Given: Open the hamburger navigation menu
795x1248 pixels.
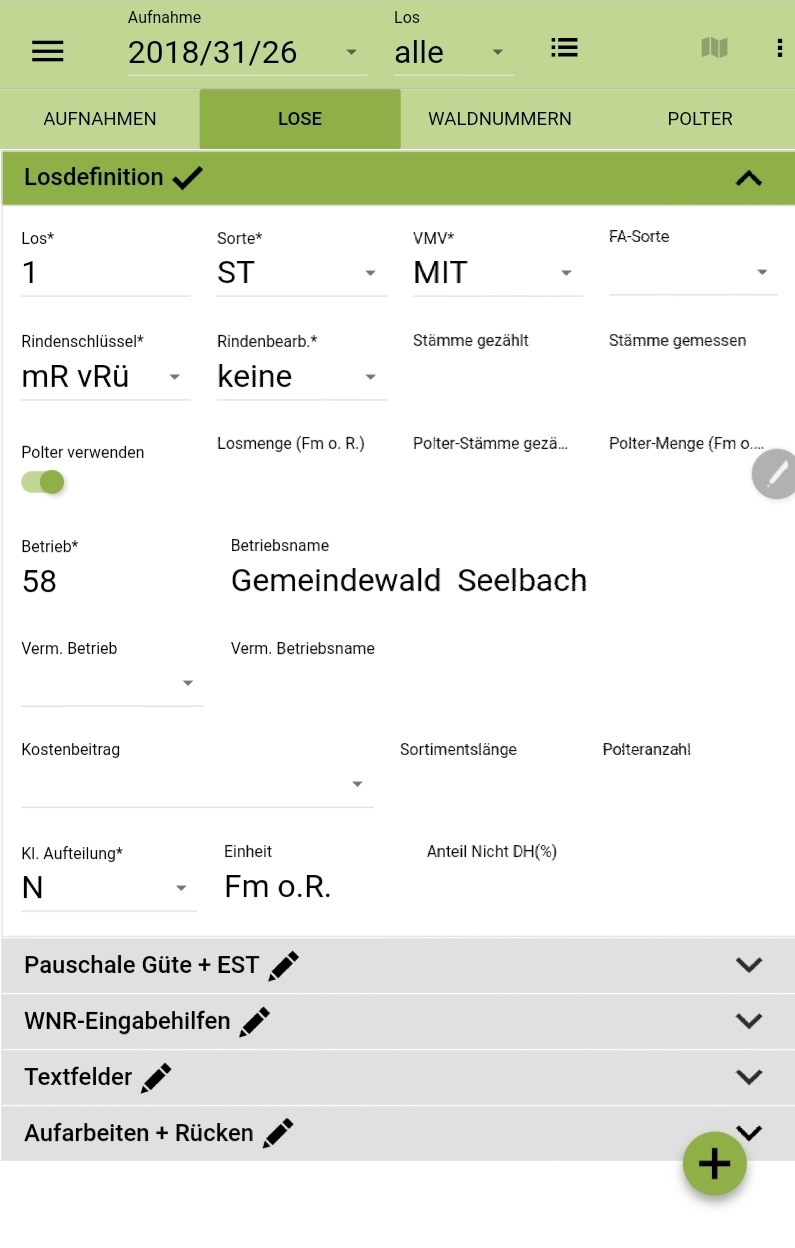Looking at the screenshot, I should (x=48, y=52).
